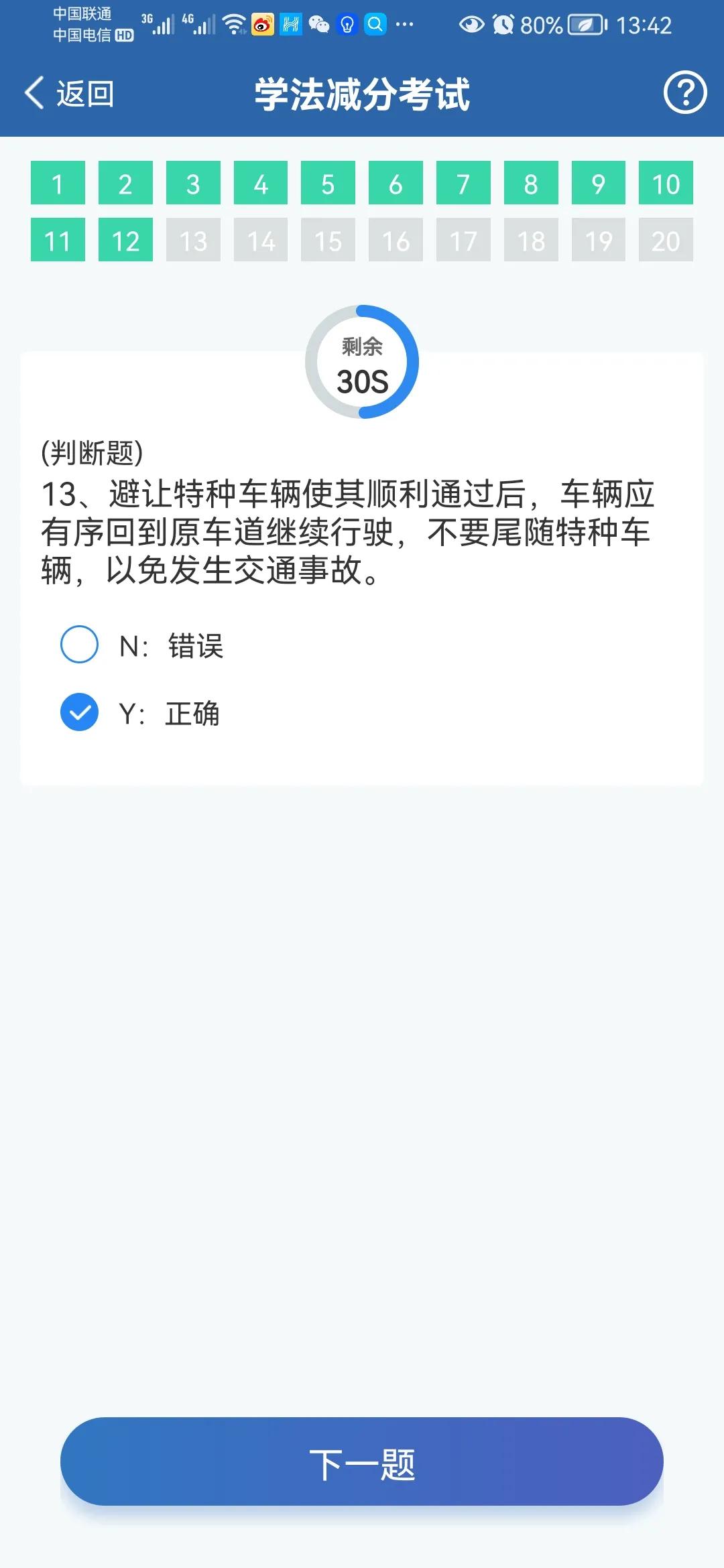
Task: Jump to question number 7
Action: point(463,183)
